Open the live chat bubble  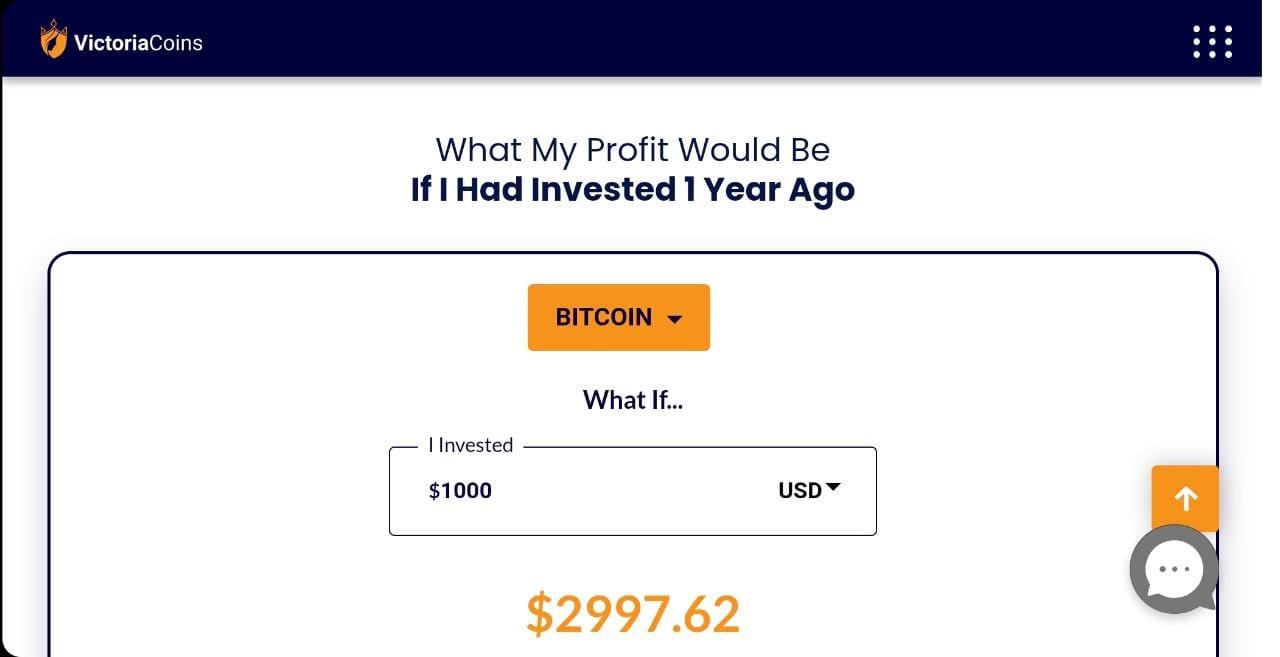pyautogui.click(x=1173, y=570)
